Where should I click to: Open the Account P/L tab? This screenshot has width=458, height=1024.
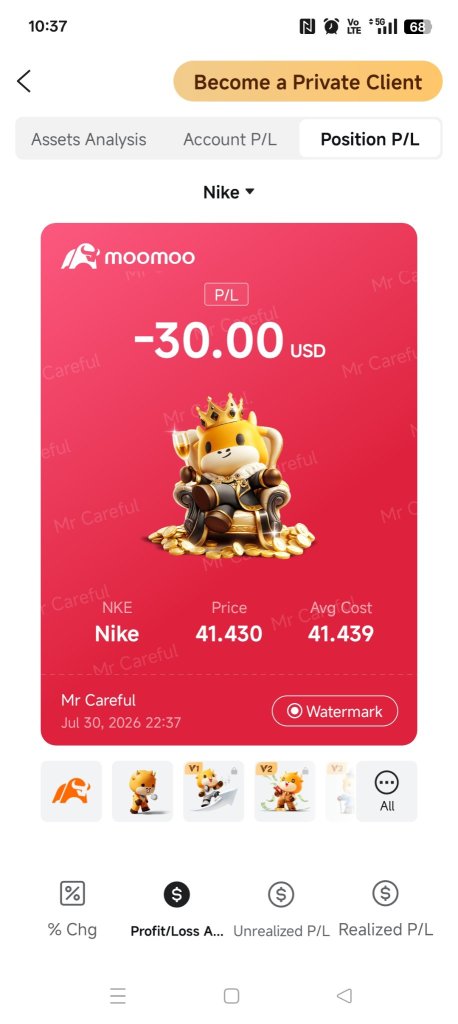coord(230,139)
